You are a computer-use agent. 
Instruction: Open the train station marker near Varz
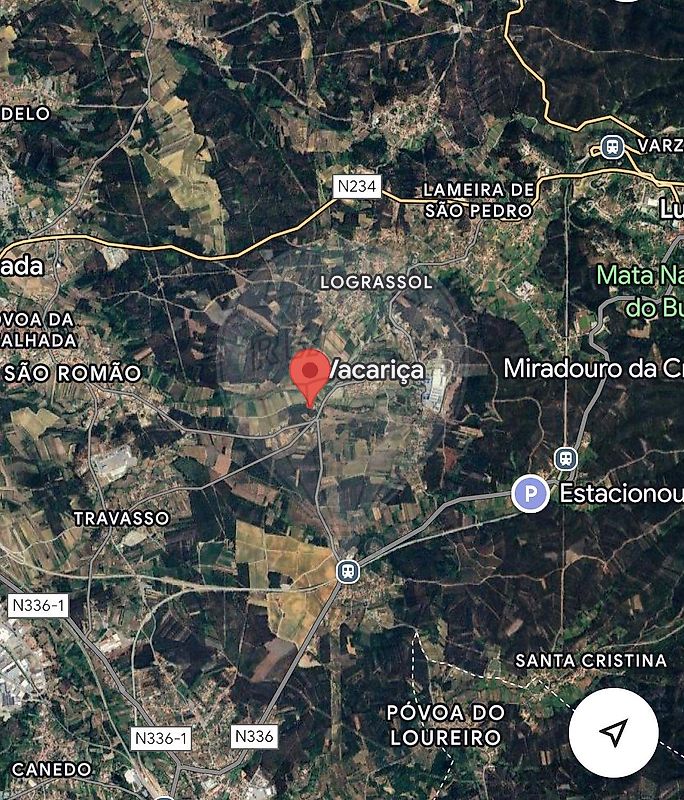pos(612,147)
